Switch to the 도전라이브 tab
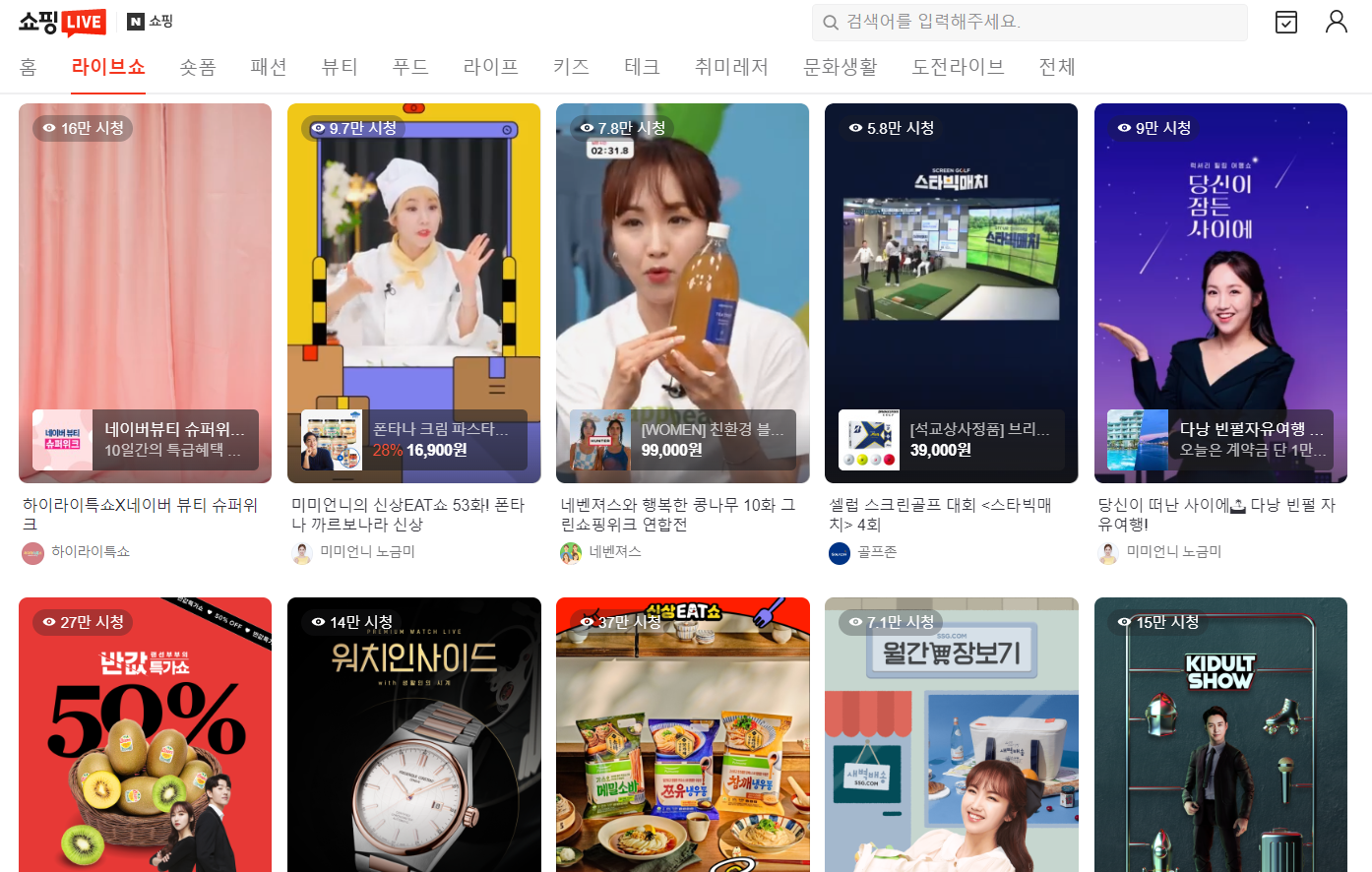Image resolution: width=1372 pixels, height=872 pixels. [x=958, y=67]
